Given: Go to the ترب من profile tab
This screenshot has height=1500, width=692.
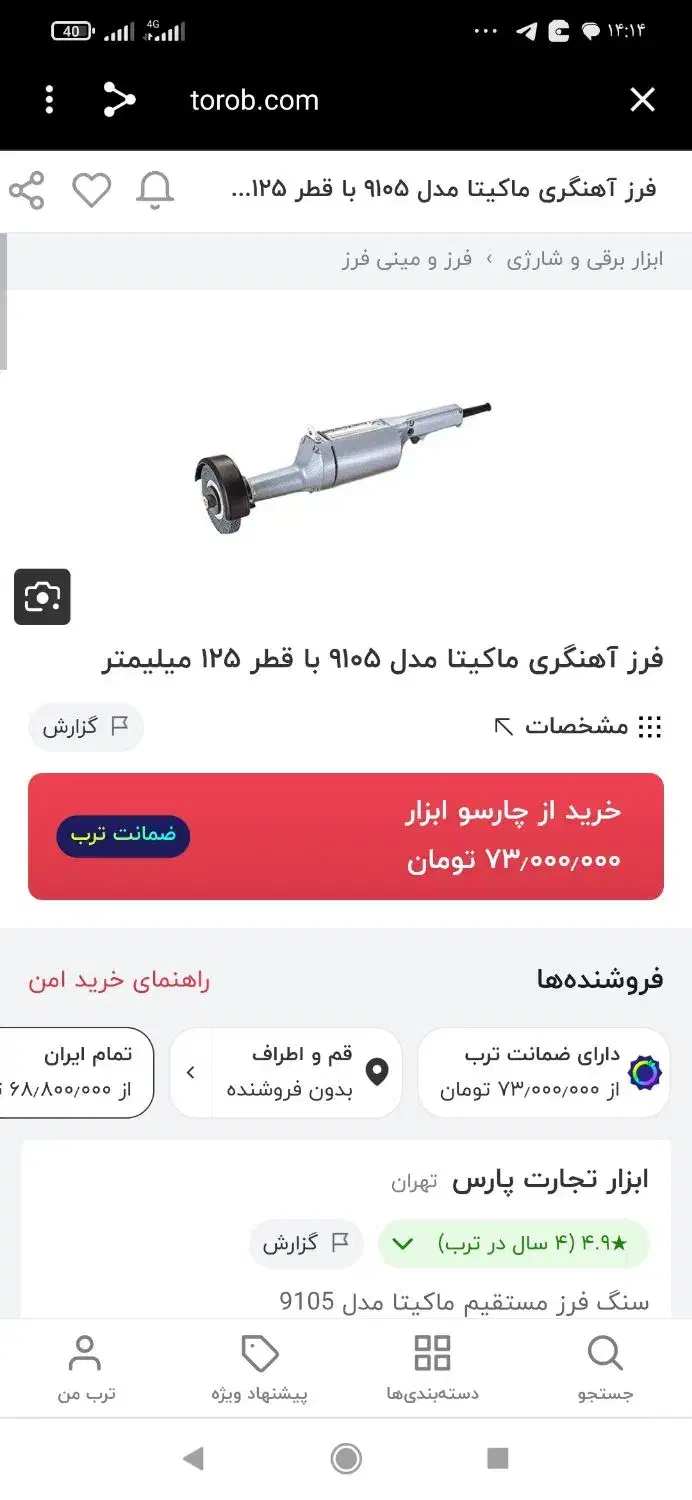Looking at the screenshot, I should [x=86, y=1368].
